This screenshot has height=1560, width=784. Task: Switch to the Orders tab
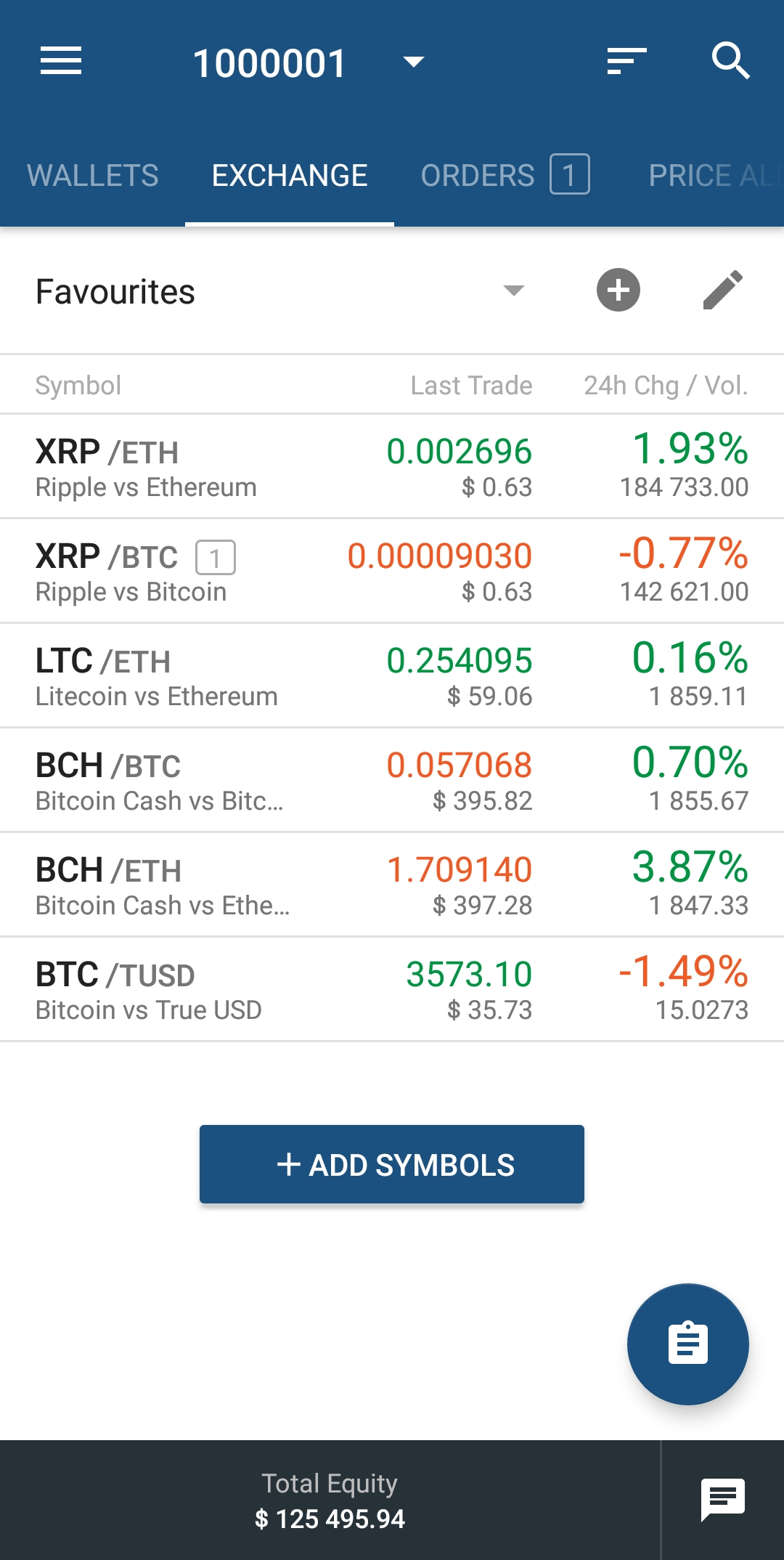coord(505,176)
